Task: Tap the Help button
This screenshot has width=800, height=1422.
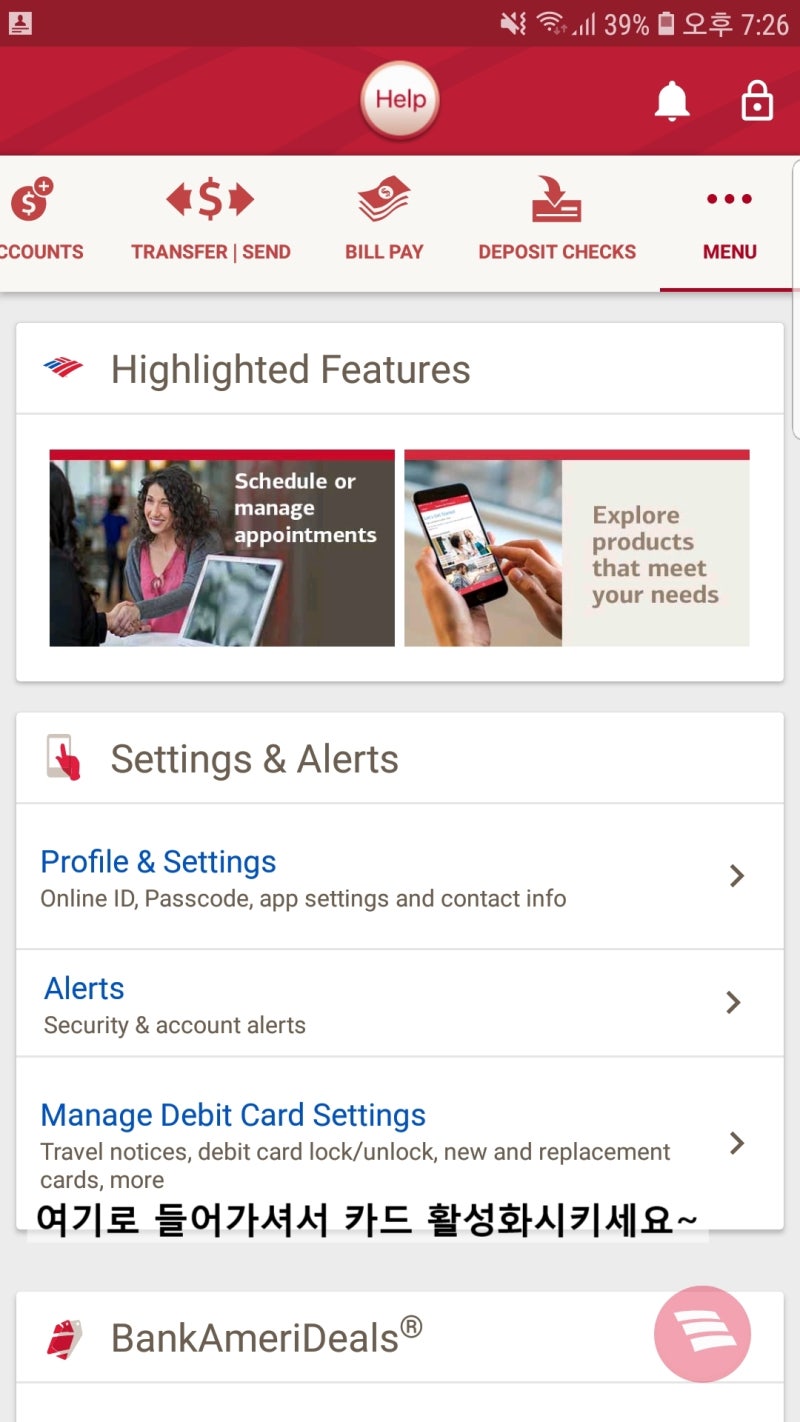Action: [x=400, y=100]
